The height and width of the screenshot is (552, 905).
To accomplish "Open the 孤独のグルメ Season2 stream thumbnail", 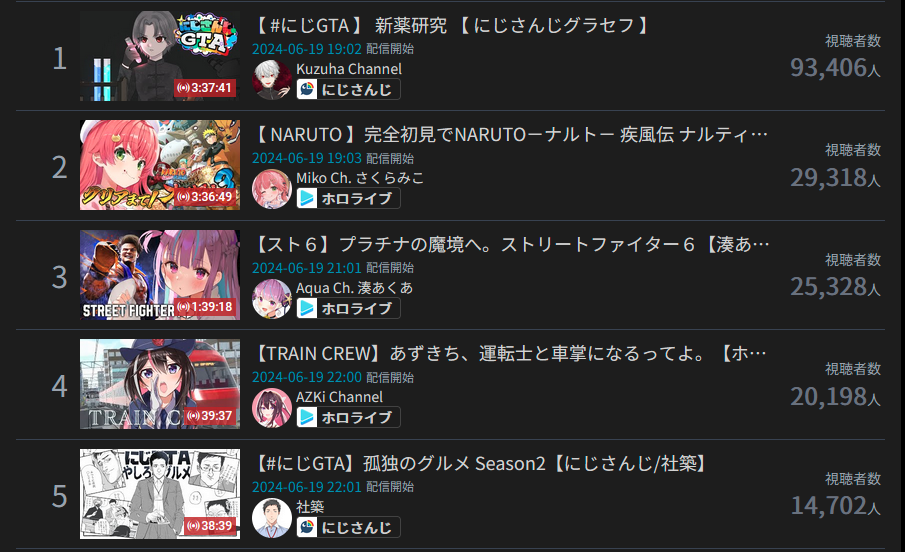I will pos(159,494).
